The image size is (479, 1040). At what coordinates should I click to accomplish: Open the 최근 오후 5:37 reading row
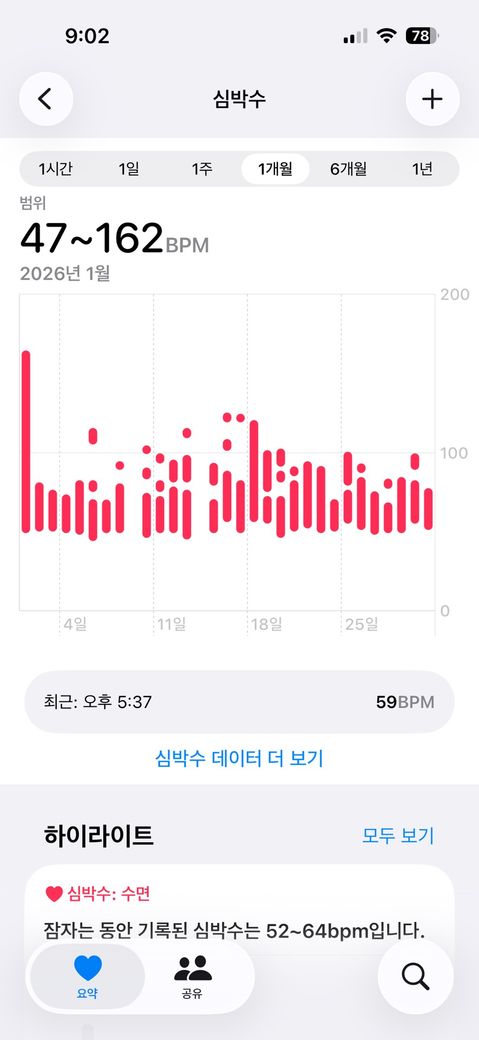coord(240,702)
